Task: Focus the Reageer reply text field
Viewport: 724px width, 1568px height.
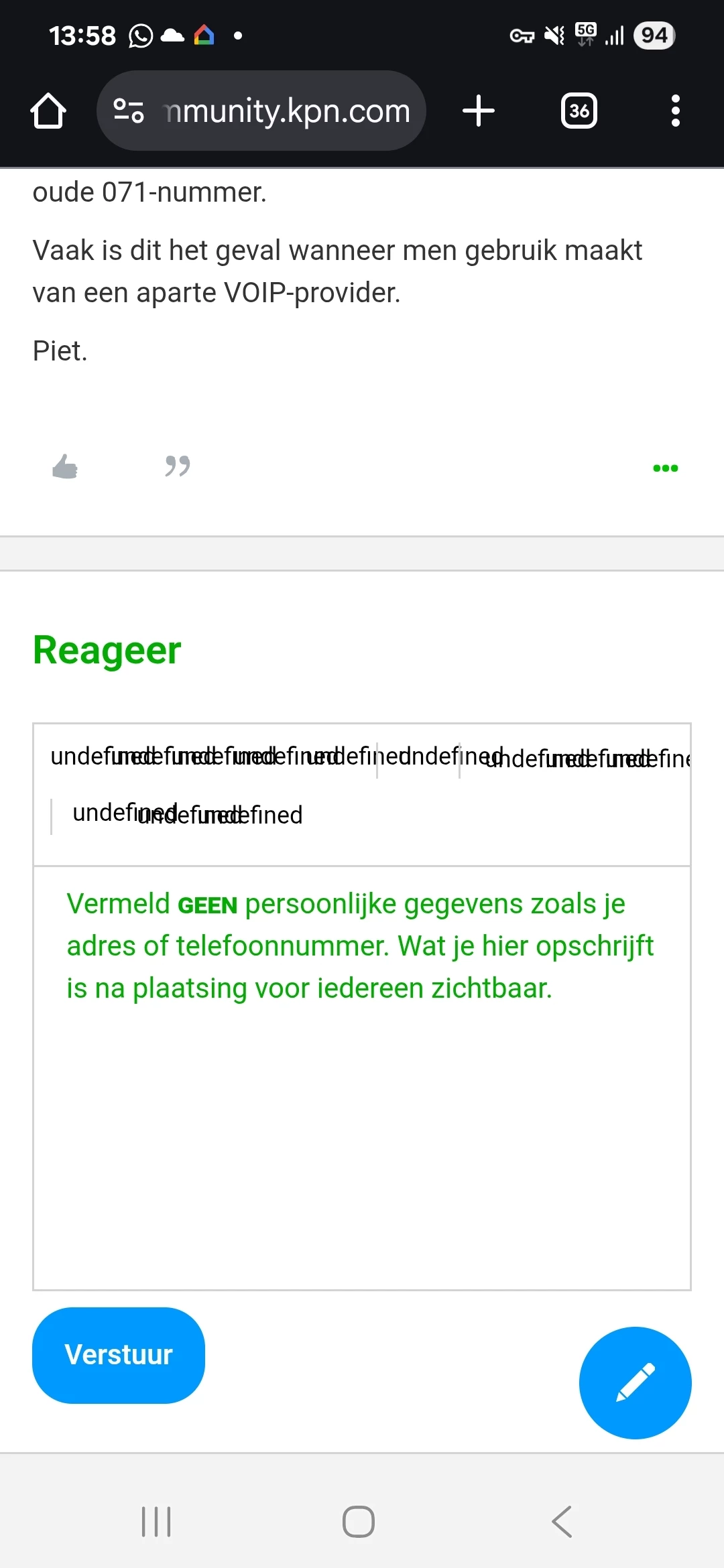Action: 362,1106
